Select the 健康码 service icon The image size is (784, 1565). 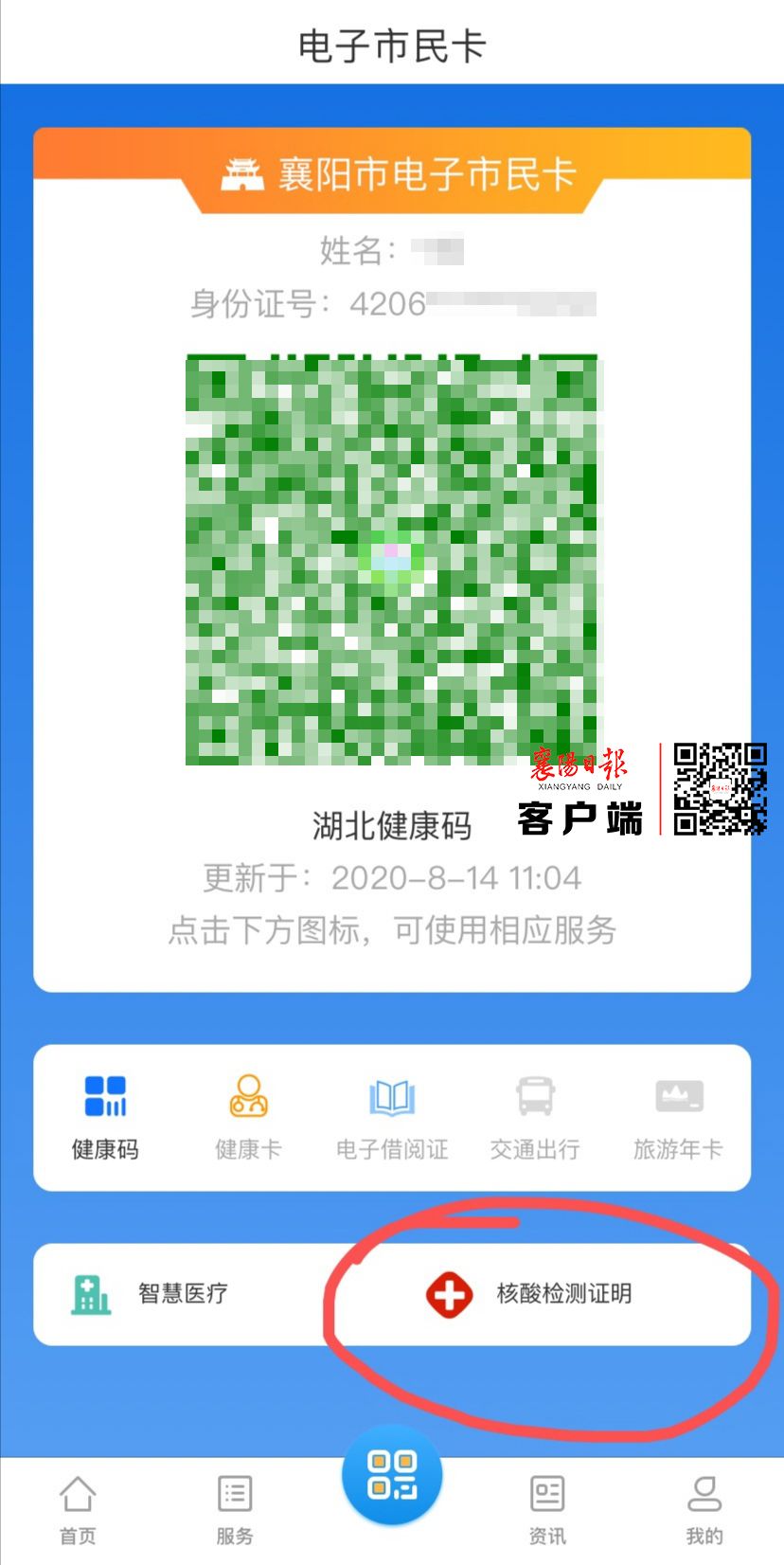[x=105, y=1117]
